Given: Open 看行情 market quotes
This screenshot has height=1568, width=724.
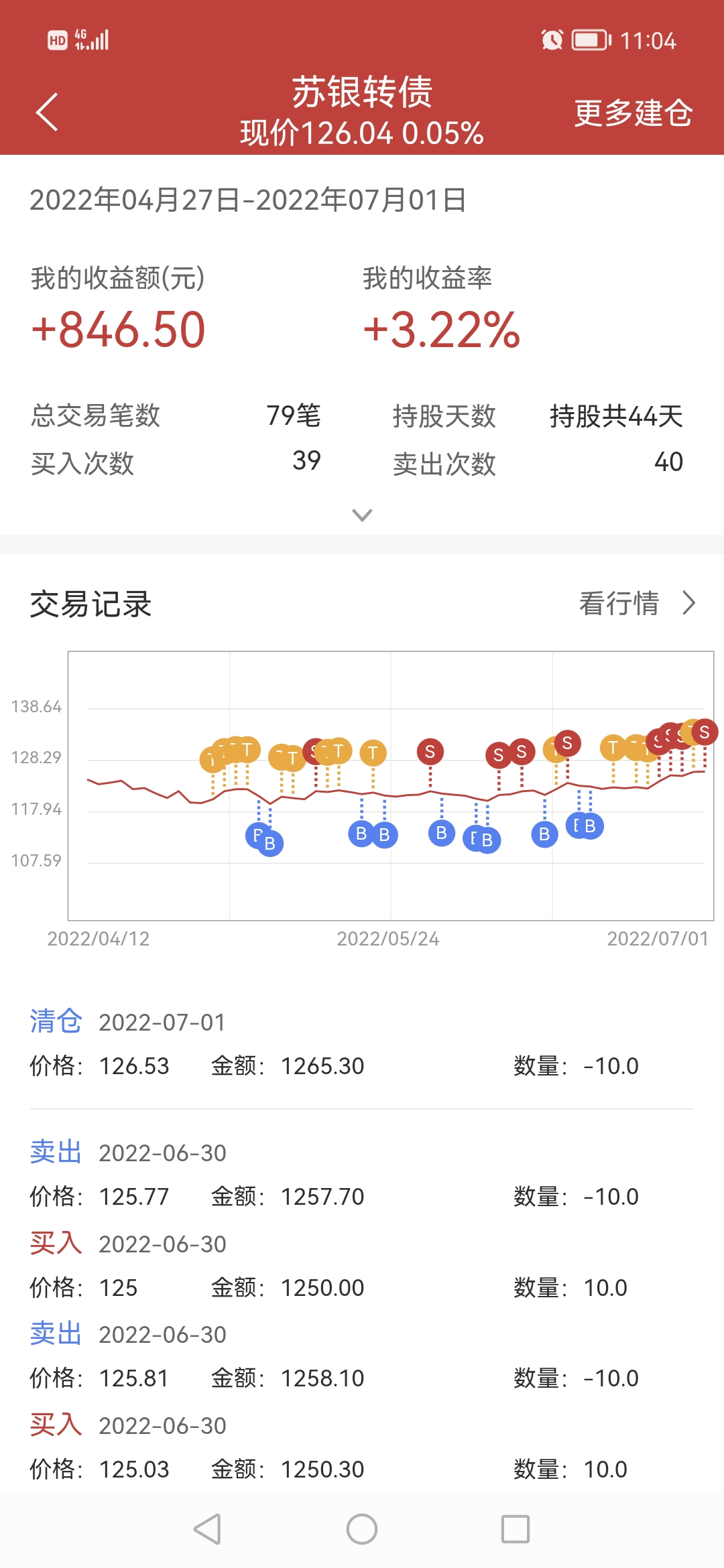Looking at the screenshot, I should coord(637,603).
